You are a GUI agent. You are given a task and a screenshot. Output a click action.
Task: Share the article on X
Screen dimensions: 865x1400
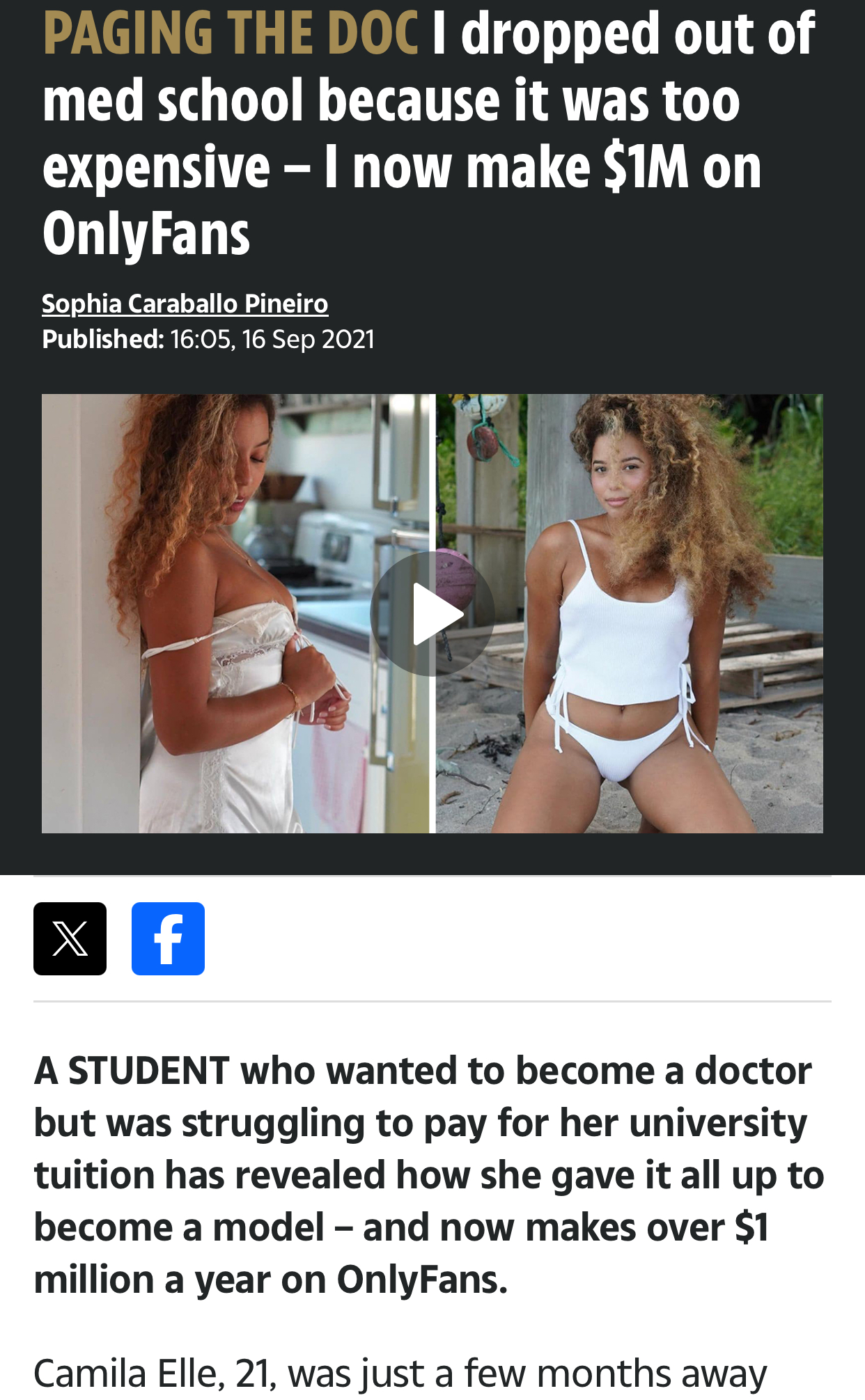point(70,938)
